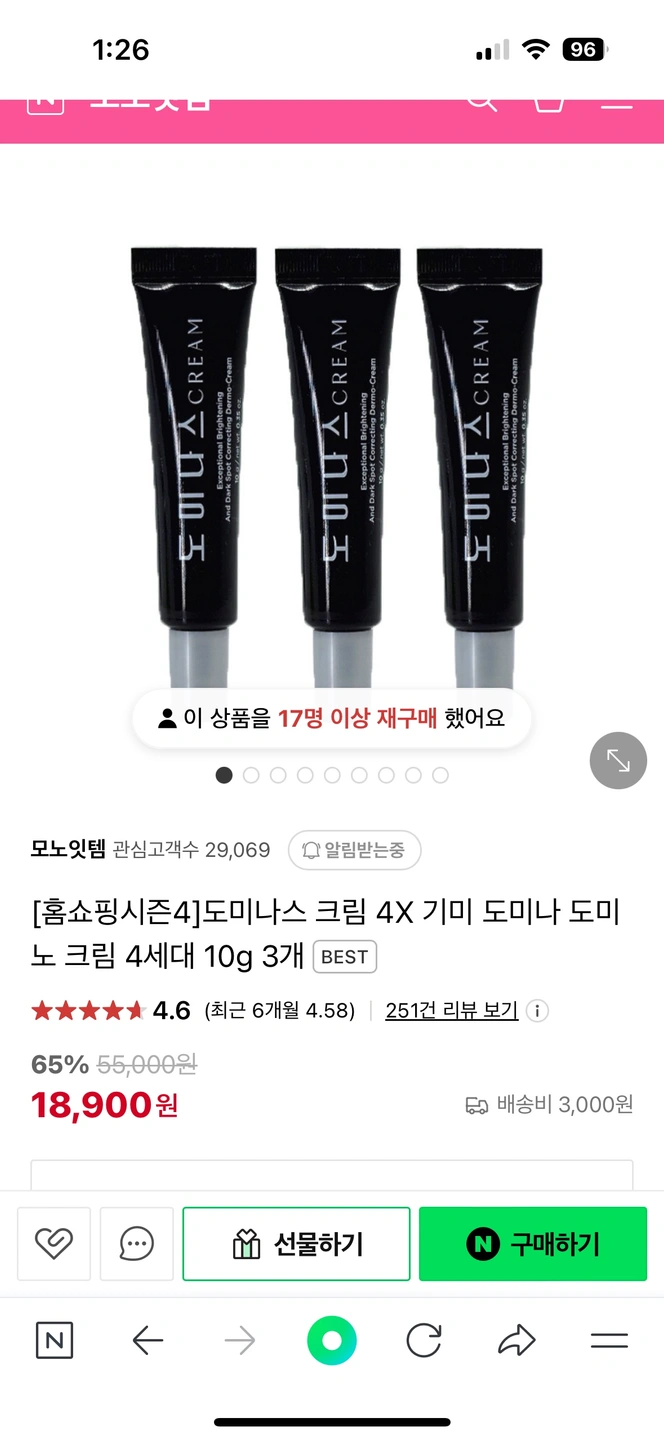664x1440 pixels.
Task: Open the green Naver search circle
Action: pyautogui.click(x=332, y=1341)
